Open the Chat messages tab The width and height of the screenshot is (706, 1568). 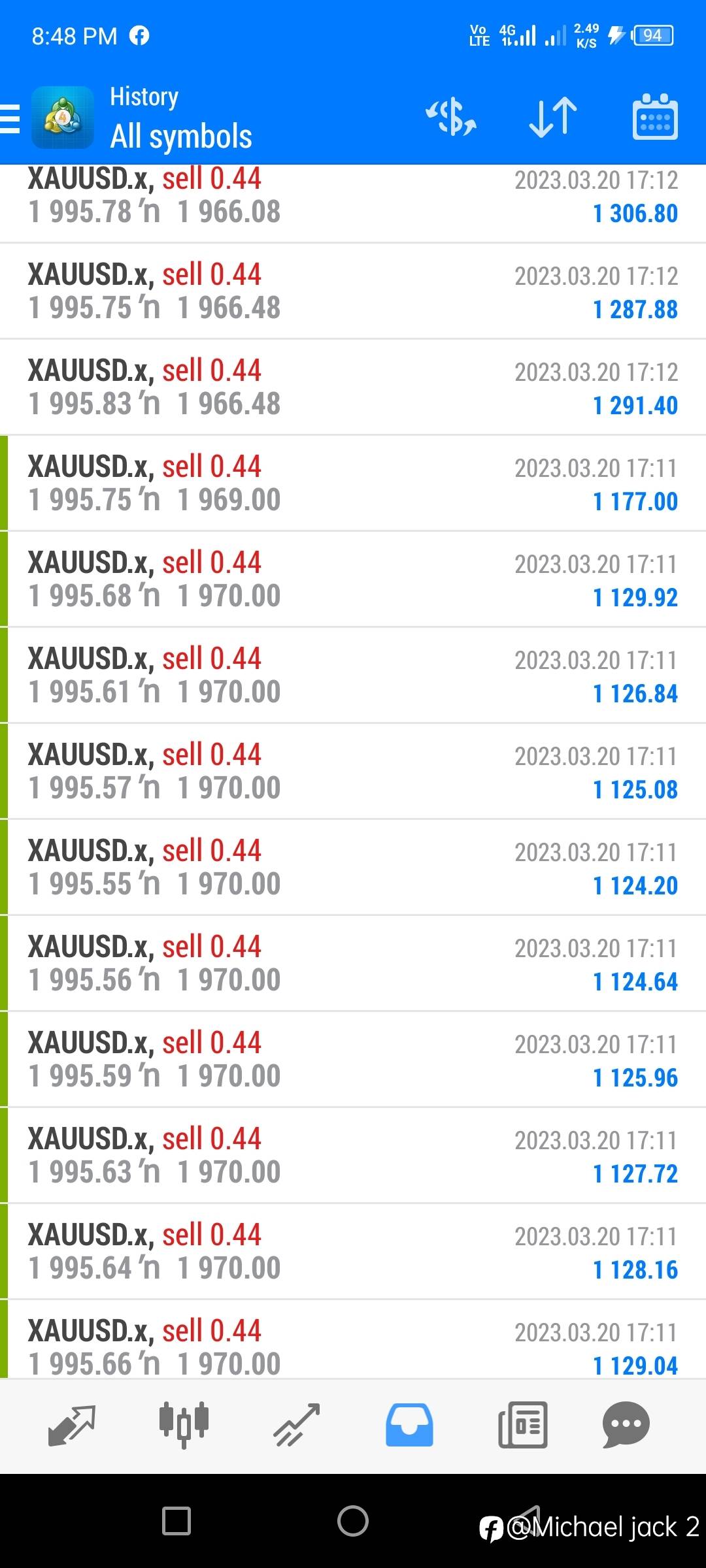626,1426
